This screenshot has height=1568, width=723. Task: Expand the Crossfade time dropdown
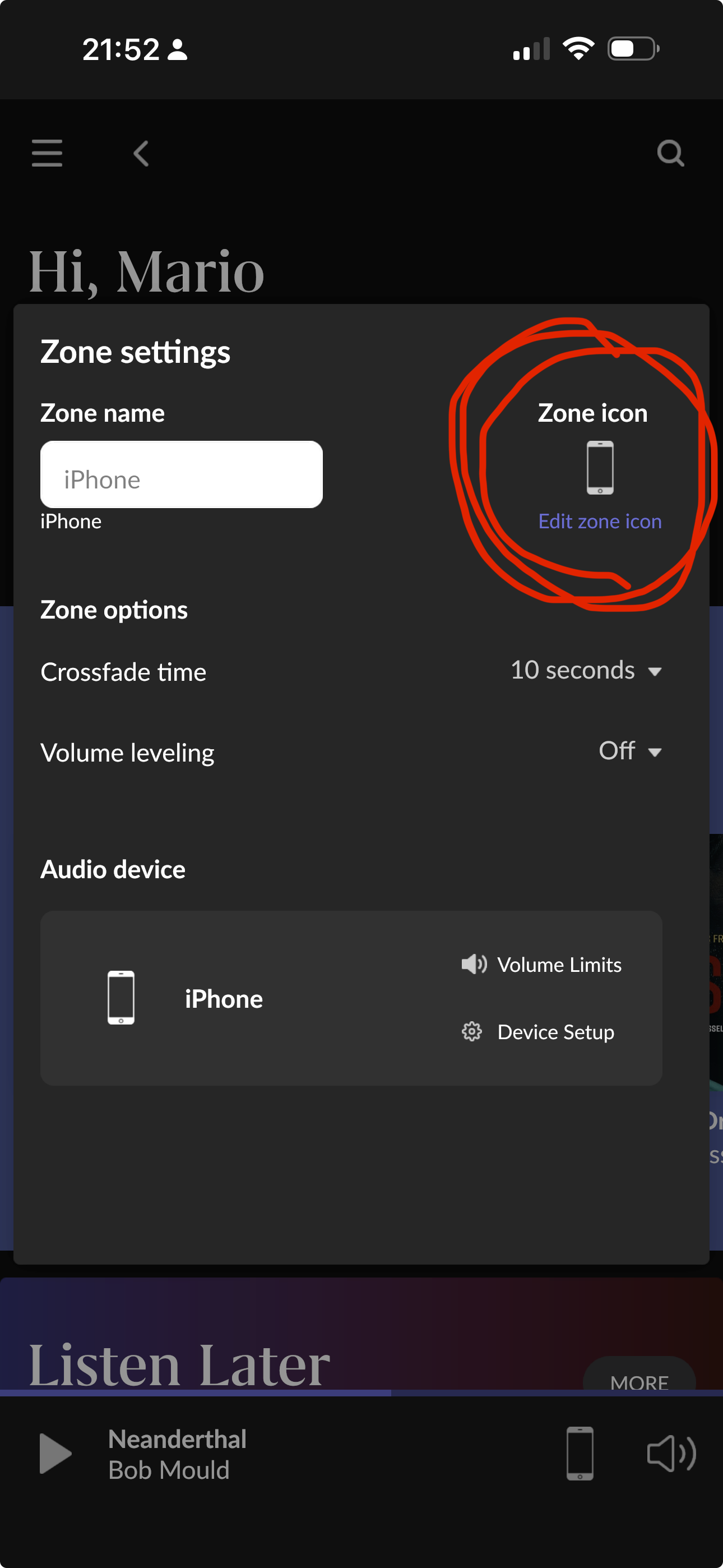pos(586,671)
